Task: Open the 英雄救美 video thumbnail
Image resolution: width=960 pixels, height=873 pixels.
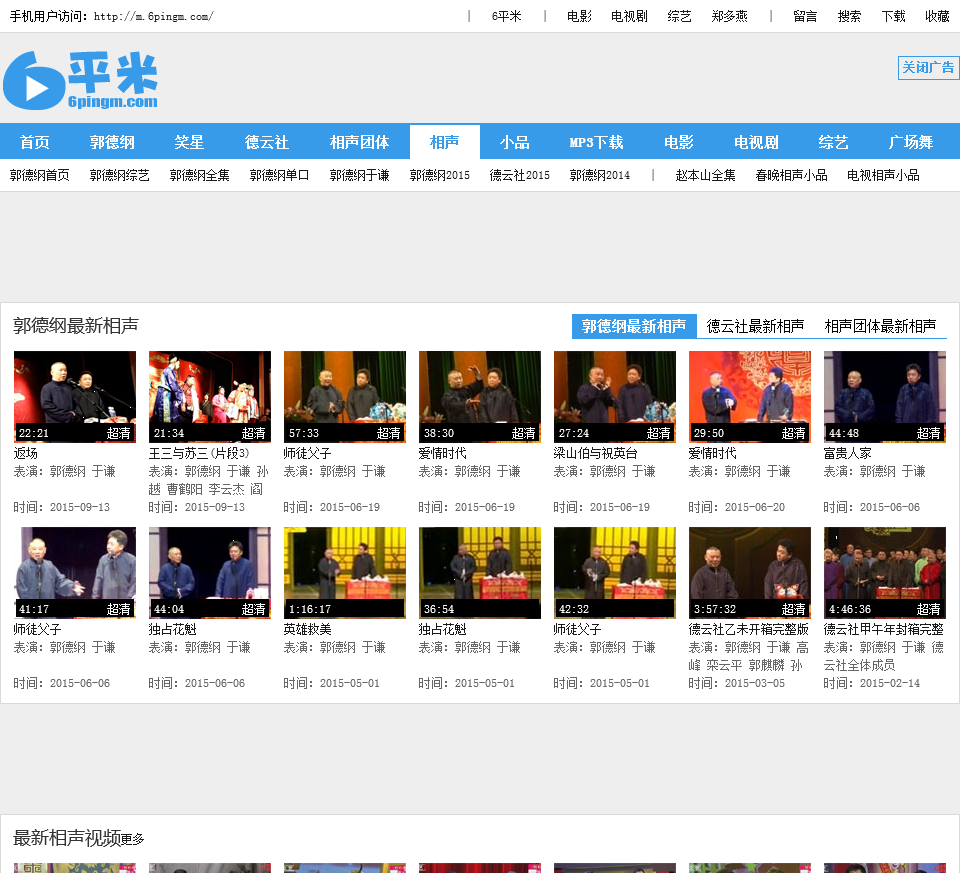Action: point(345,572)
